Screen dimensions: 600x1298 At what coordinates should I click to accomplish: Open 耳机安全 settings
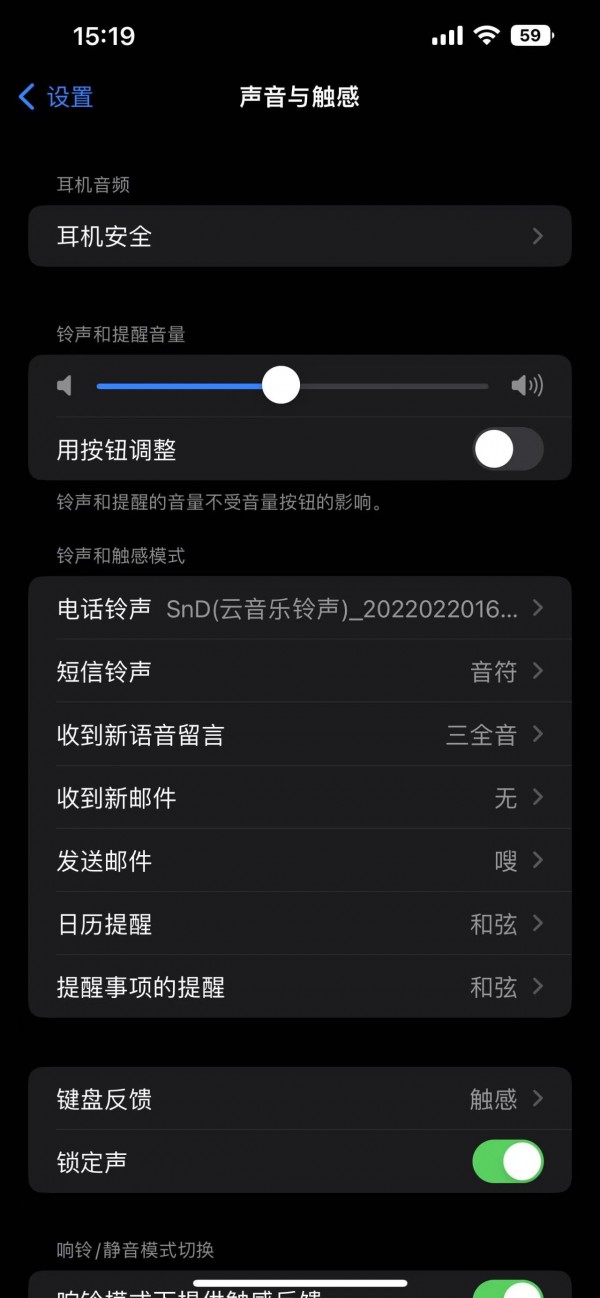point(300,237)
